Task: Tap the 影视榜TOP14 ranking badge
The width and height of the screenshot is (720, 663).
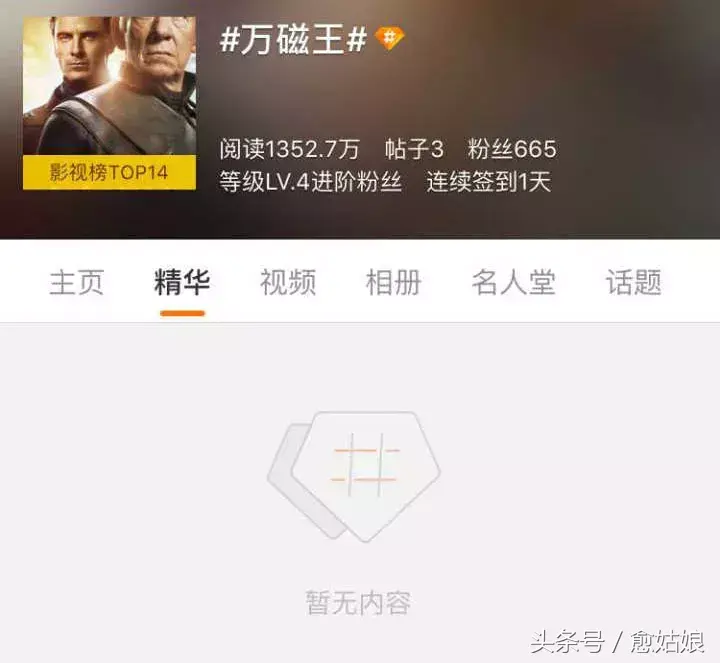Action: [x=109, y=172]
